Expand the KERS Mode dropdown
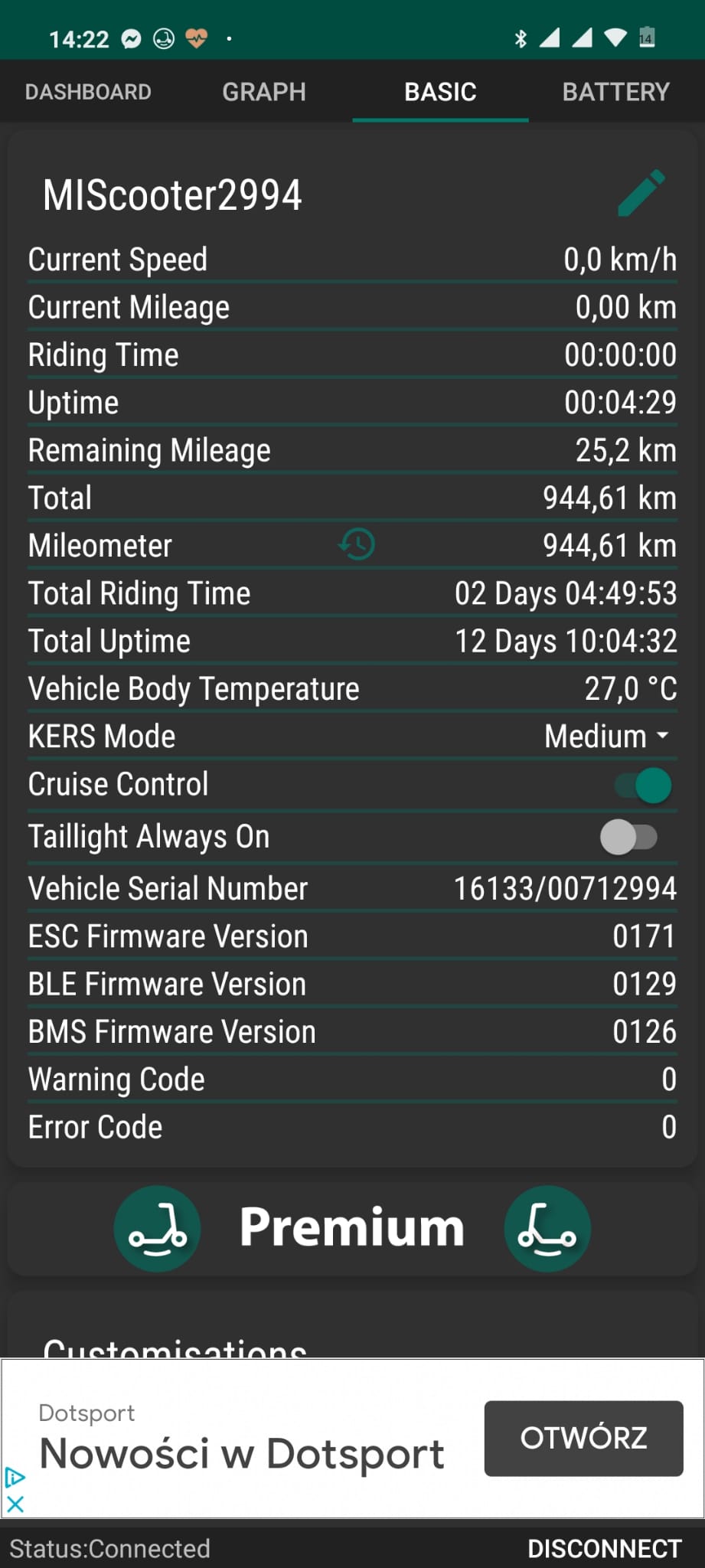Image resolution: width=705 pixels, height=1568 pixels. [x=607, y=737]
